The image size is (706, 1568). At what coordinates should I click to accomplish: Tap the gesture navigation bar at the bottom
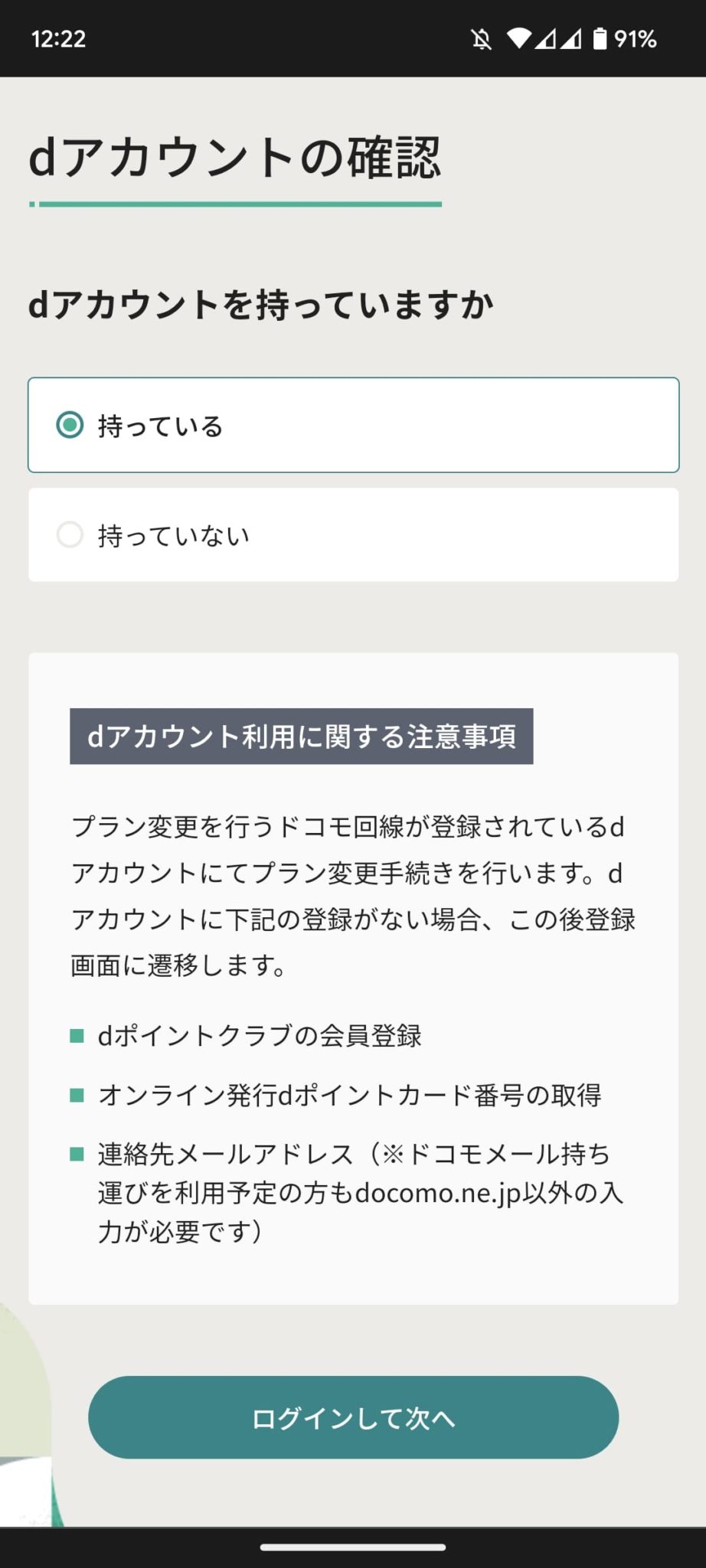point(352,1547)
